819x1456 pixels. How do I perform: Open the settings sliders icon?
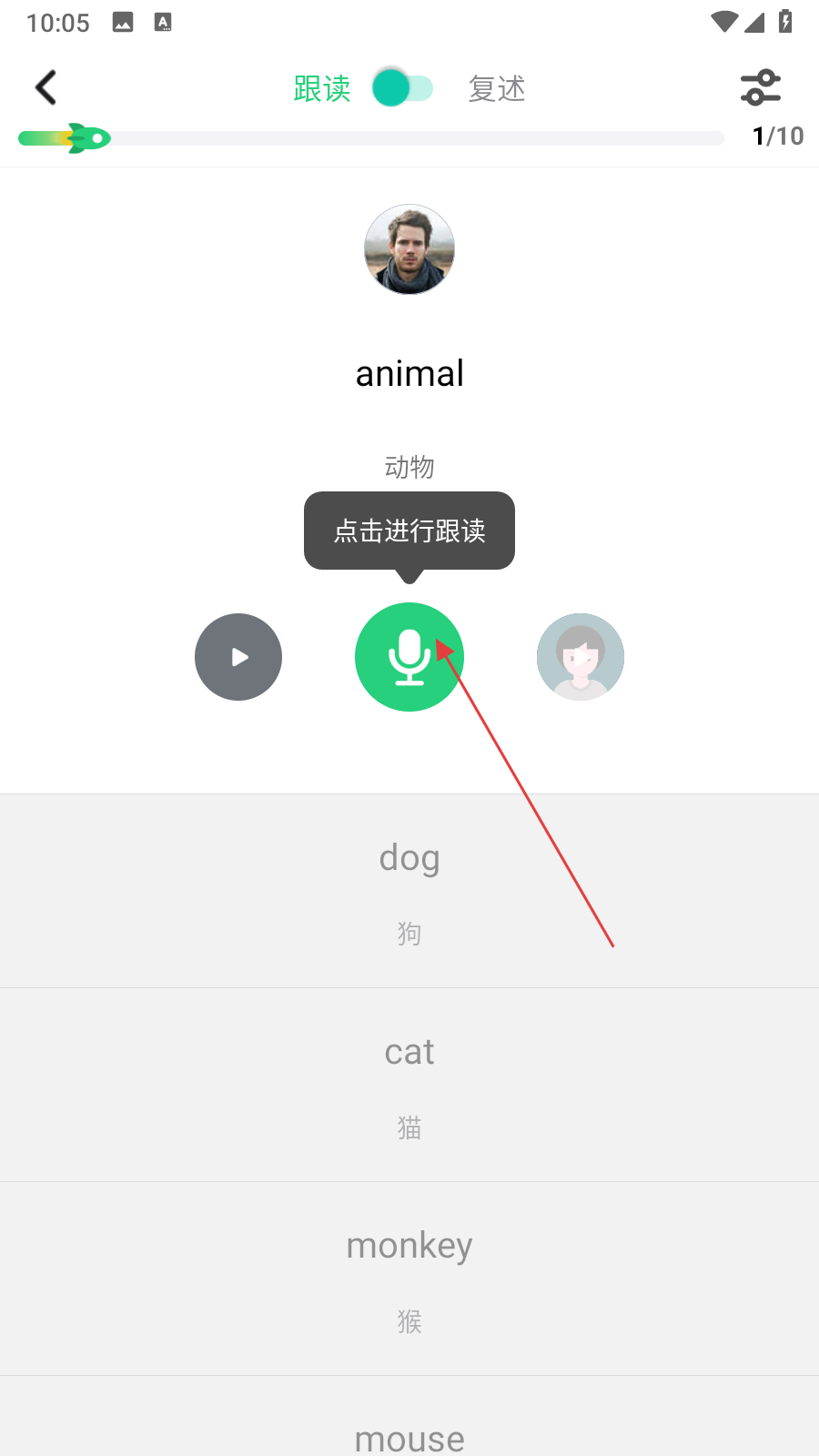tap(761, 87)
